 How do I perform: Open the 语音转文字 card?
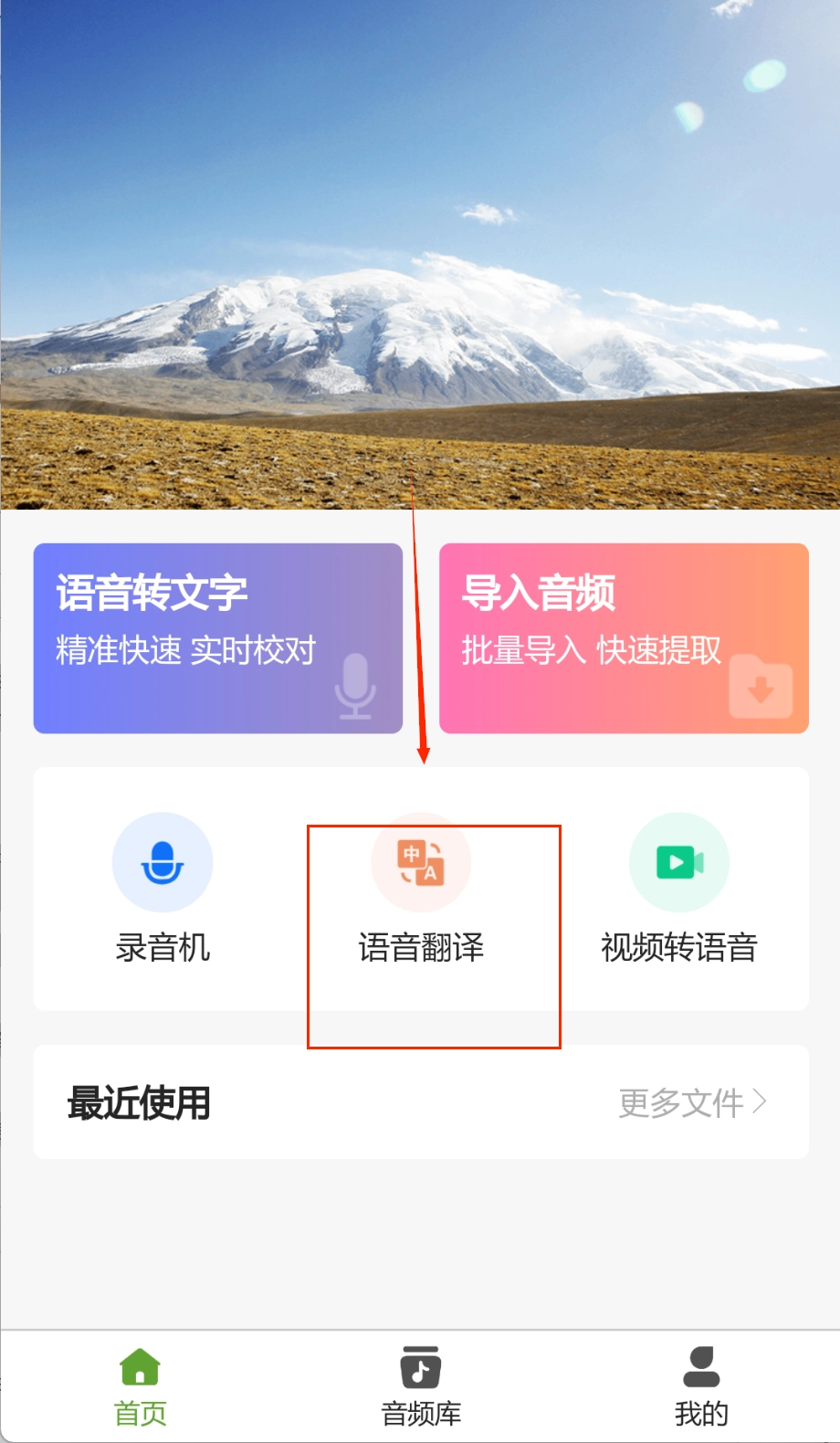click(217, 637)
